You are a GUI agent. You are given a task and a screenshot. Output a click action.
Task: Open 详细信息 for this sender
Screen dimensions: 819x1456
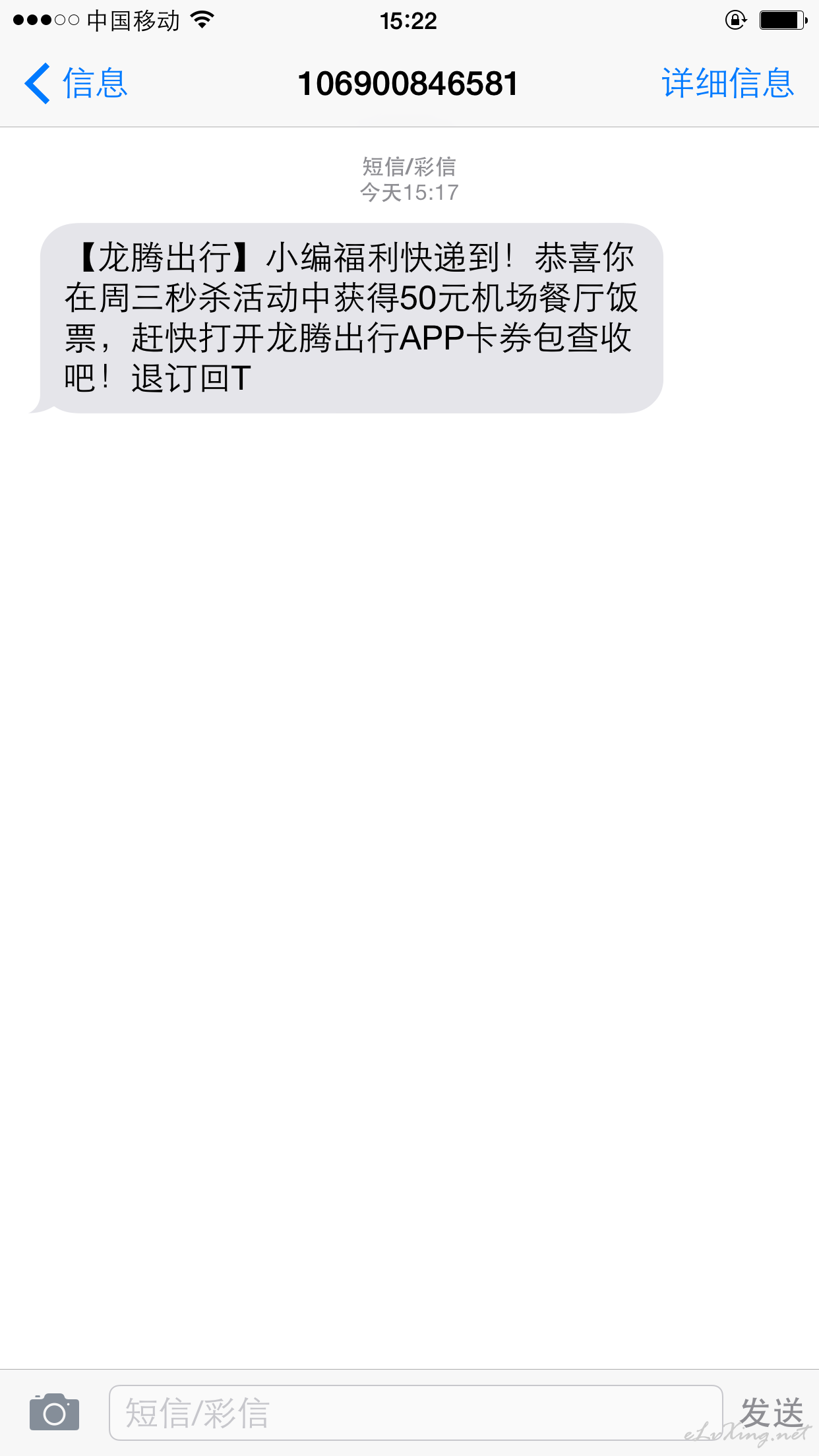(728, 83)
